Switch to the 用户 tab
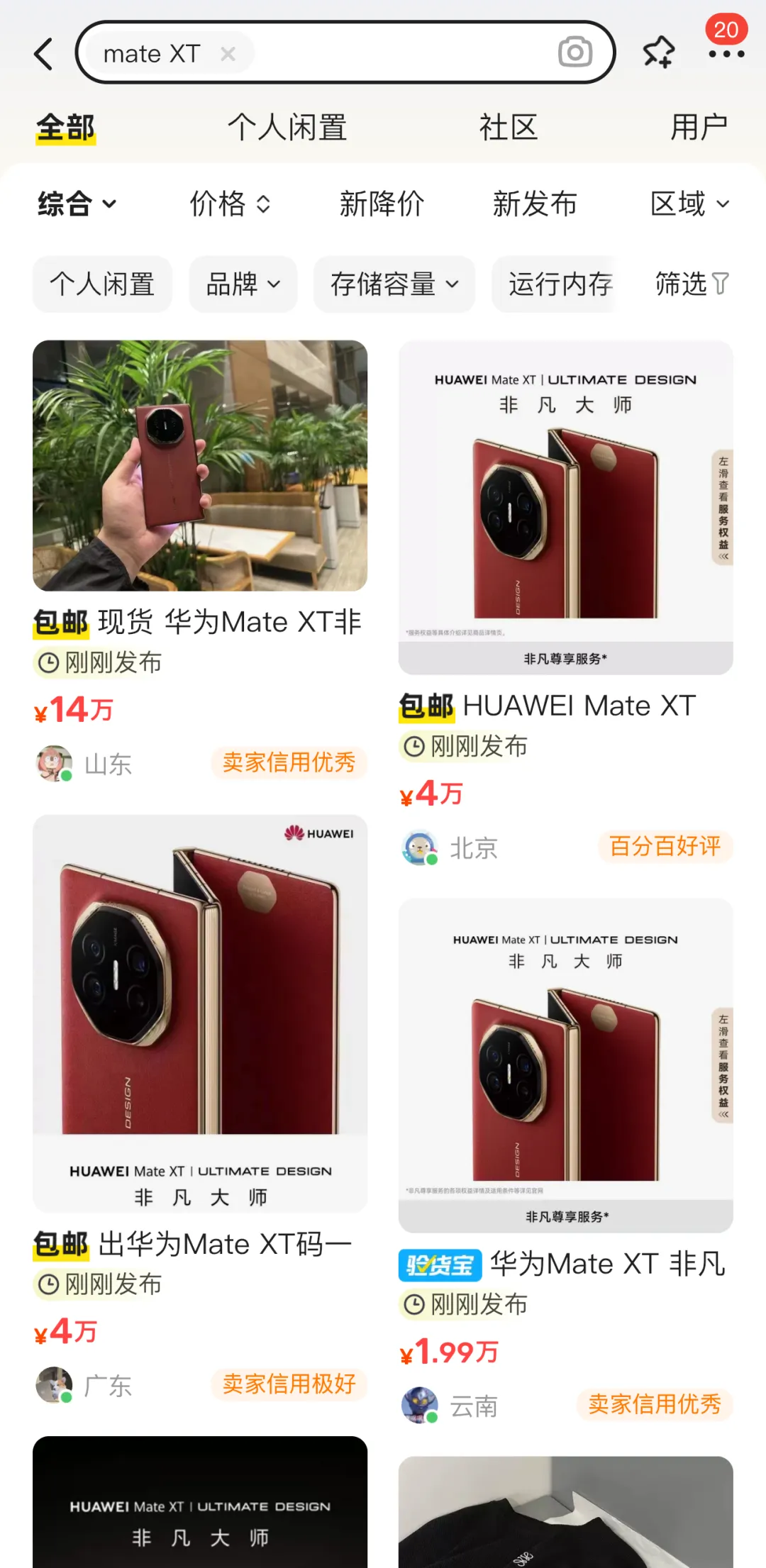 click(x=699, y=128)
